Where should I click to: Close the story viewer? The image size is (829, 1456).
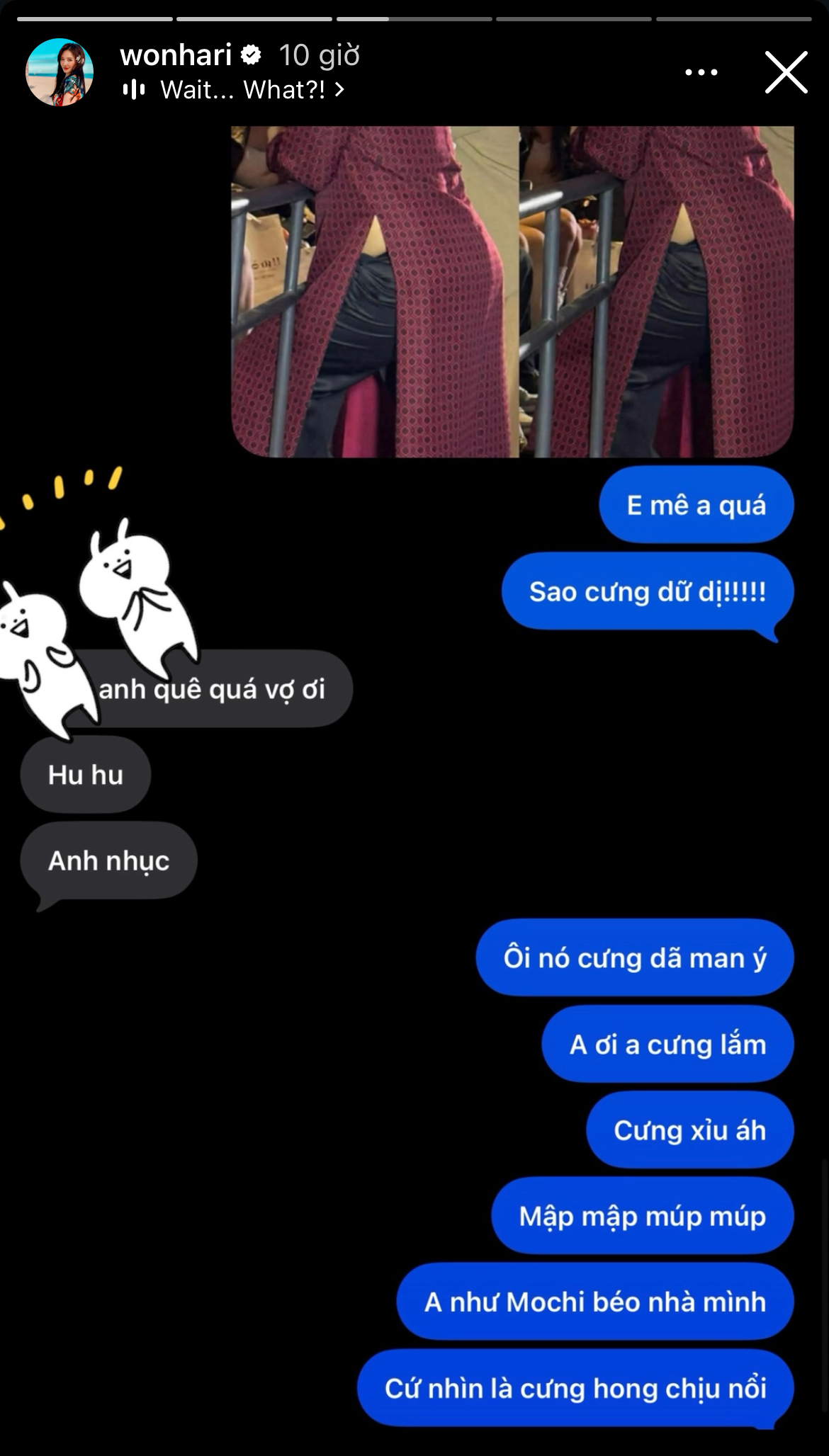[786, 72]
